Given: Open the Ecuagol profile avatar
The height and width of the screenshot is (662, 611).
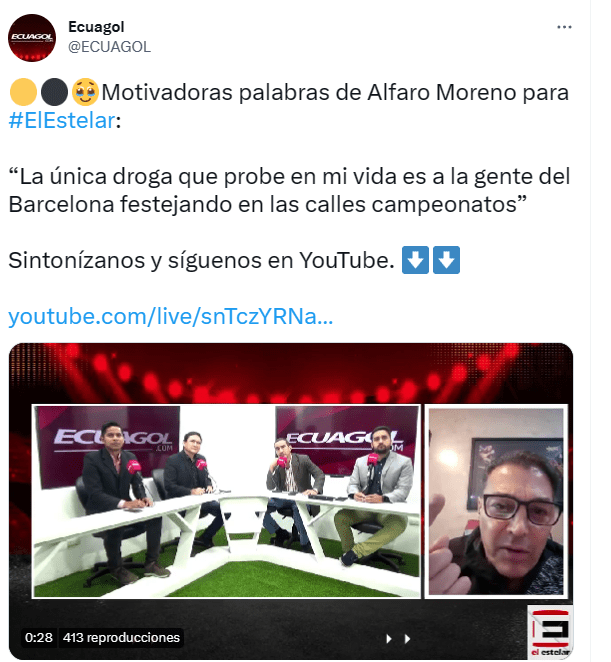Looking at the screenshot, I should coord(31,38).
